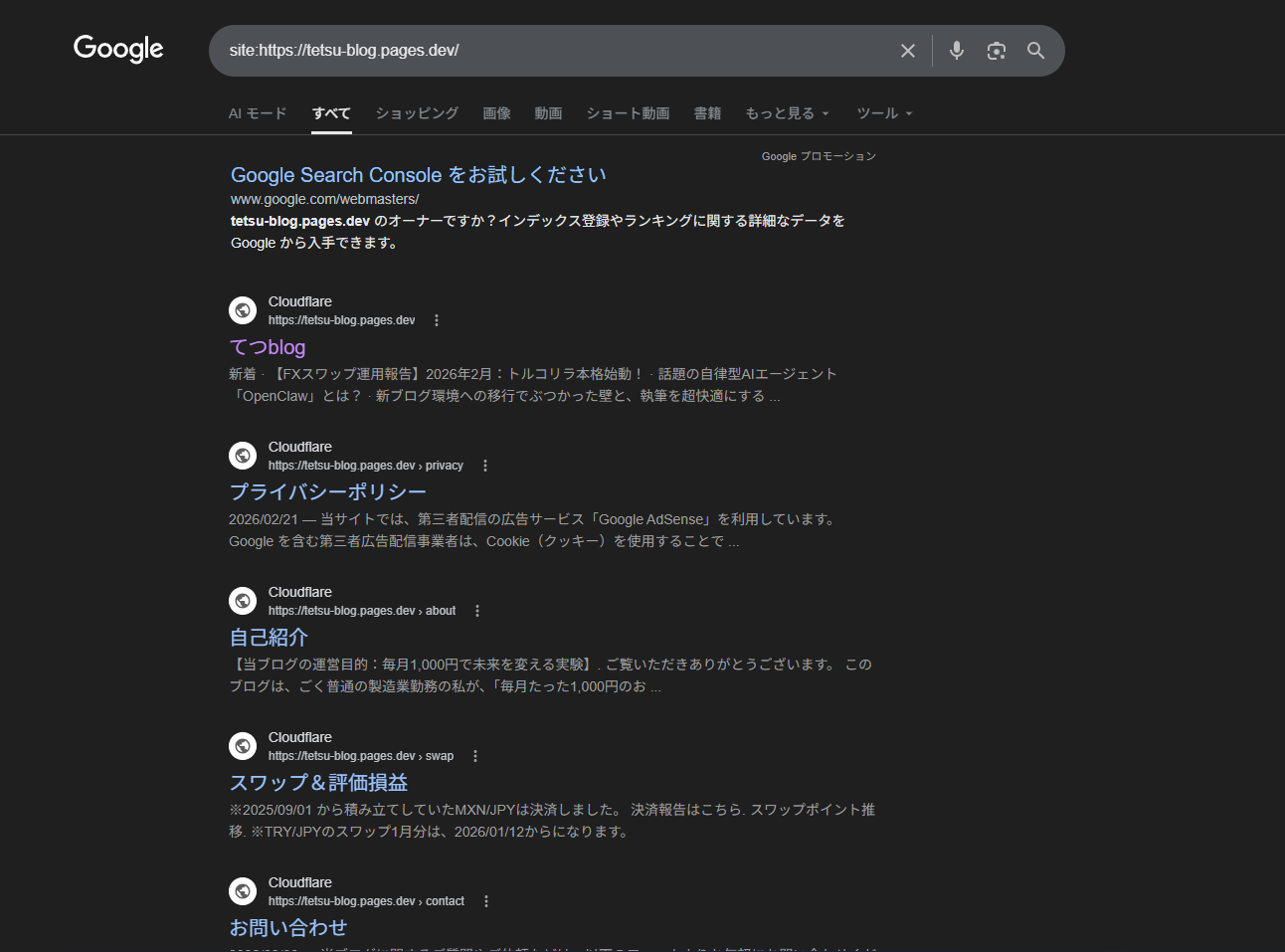Open the 自己紹介 search result
Viewport: 1285px width, 952px height.
pos(269,638)
